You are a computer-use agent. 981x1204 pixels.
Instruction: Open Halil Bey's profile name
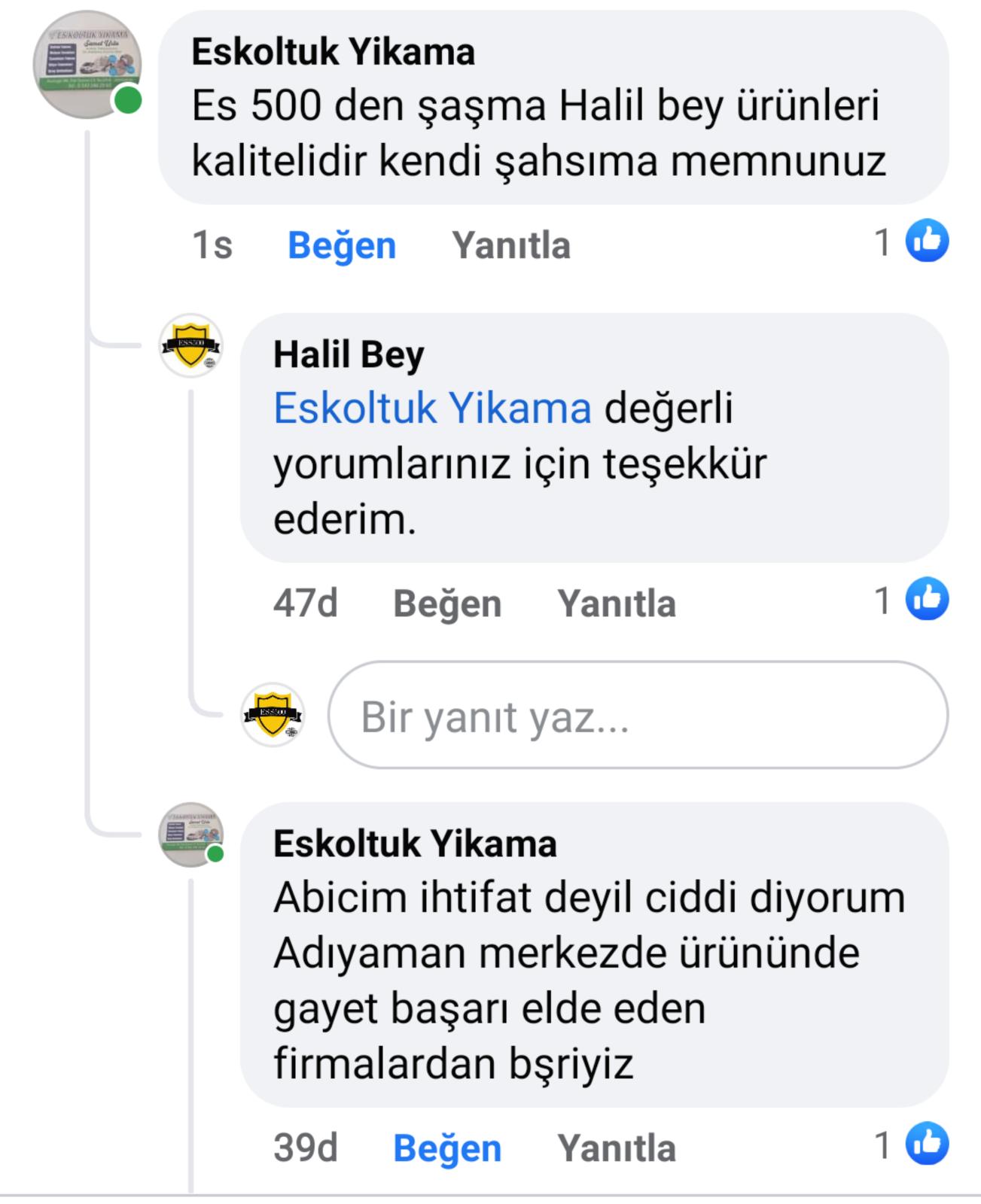tap(349, 355)
